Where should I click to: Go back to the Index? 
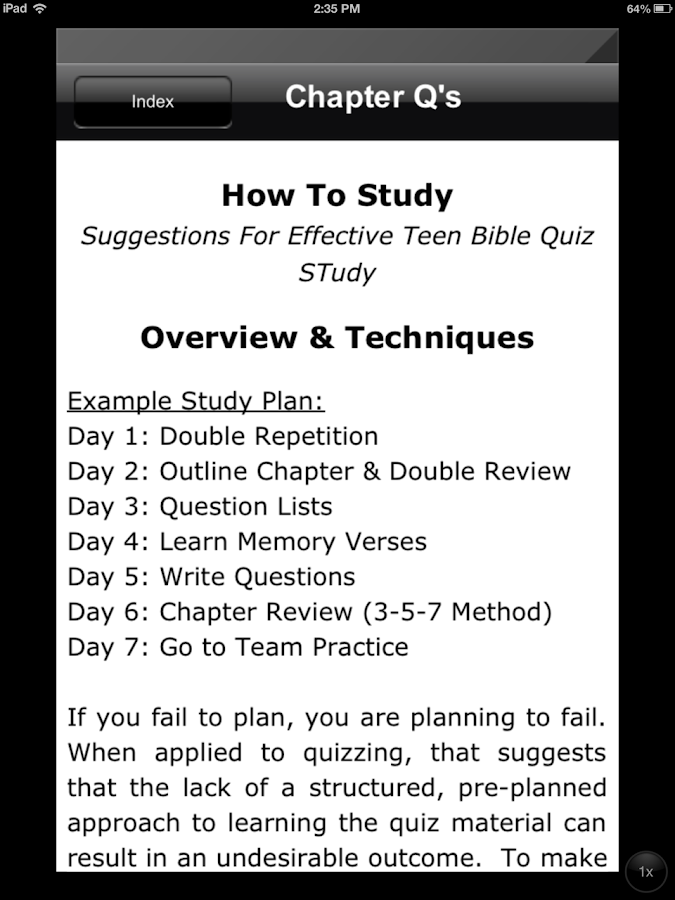pyautogui.click(x=153, y=102)
